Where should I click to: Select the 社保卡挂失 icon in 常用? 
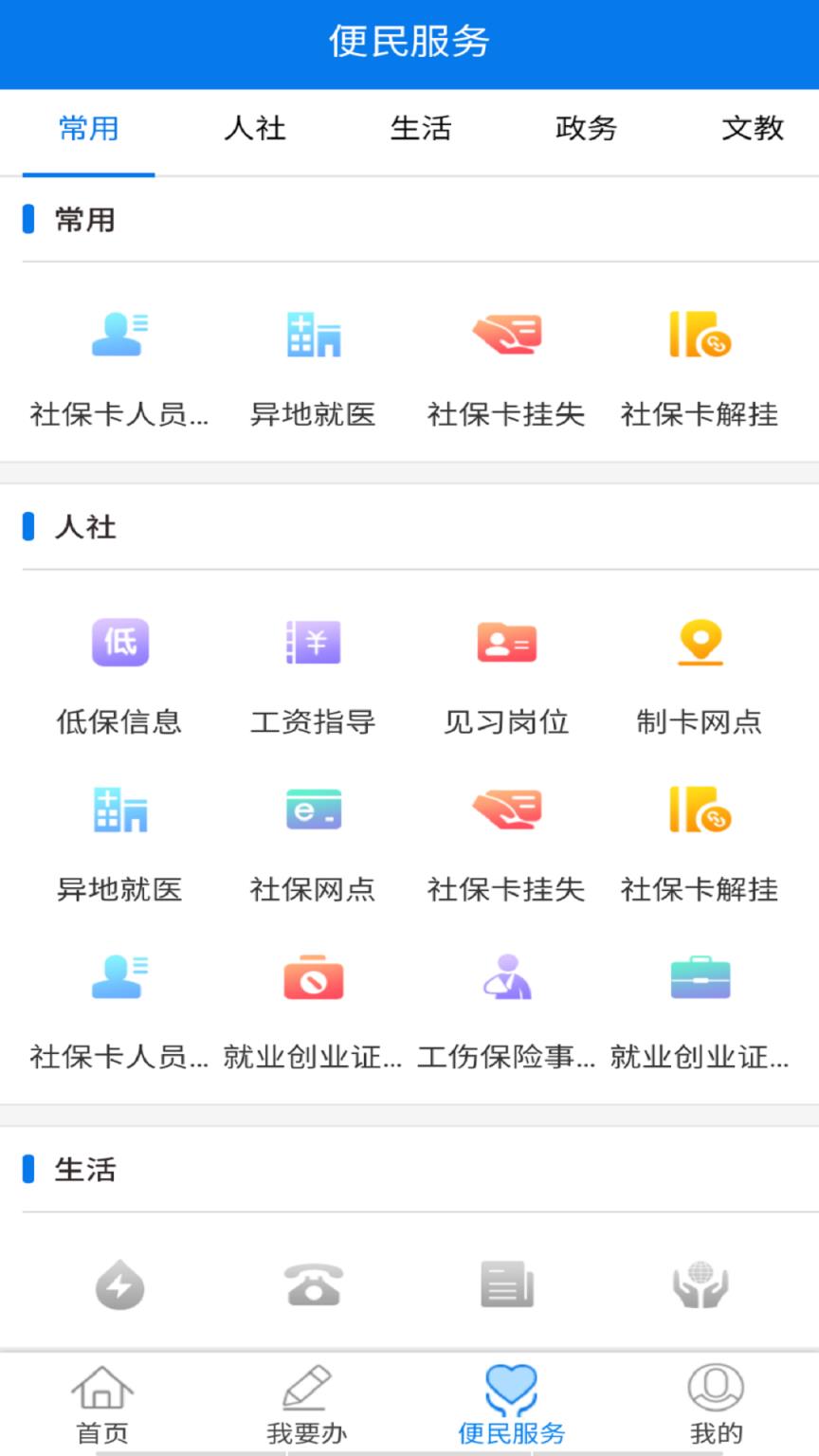pos(506,334)
